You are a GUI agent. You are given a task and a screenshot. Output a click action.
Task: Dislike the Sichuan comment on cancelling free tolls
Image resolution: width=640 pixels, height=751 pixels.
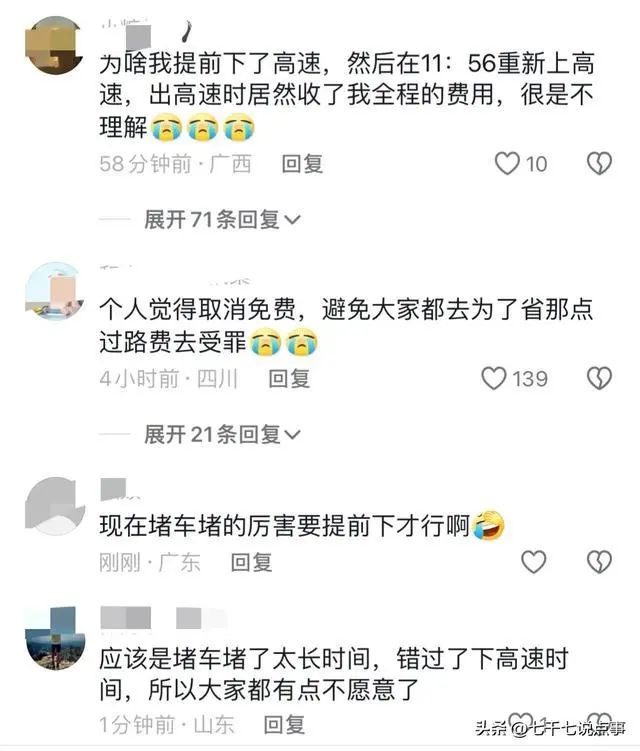(x=599, y=378)
